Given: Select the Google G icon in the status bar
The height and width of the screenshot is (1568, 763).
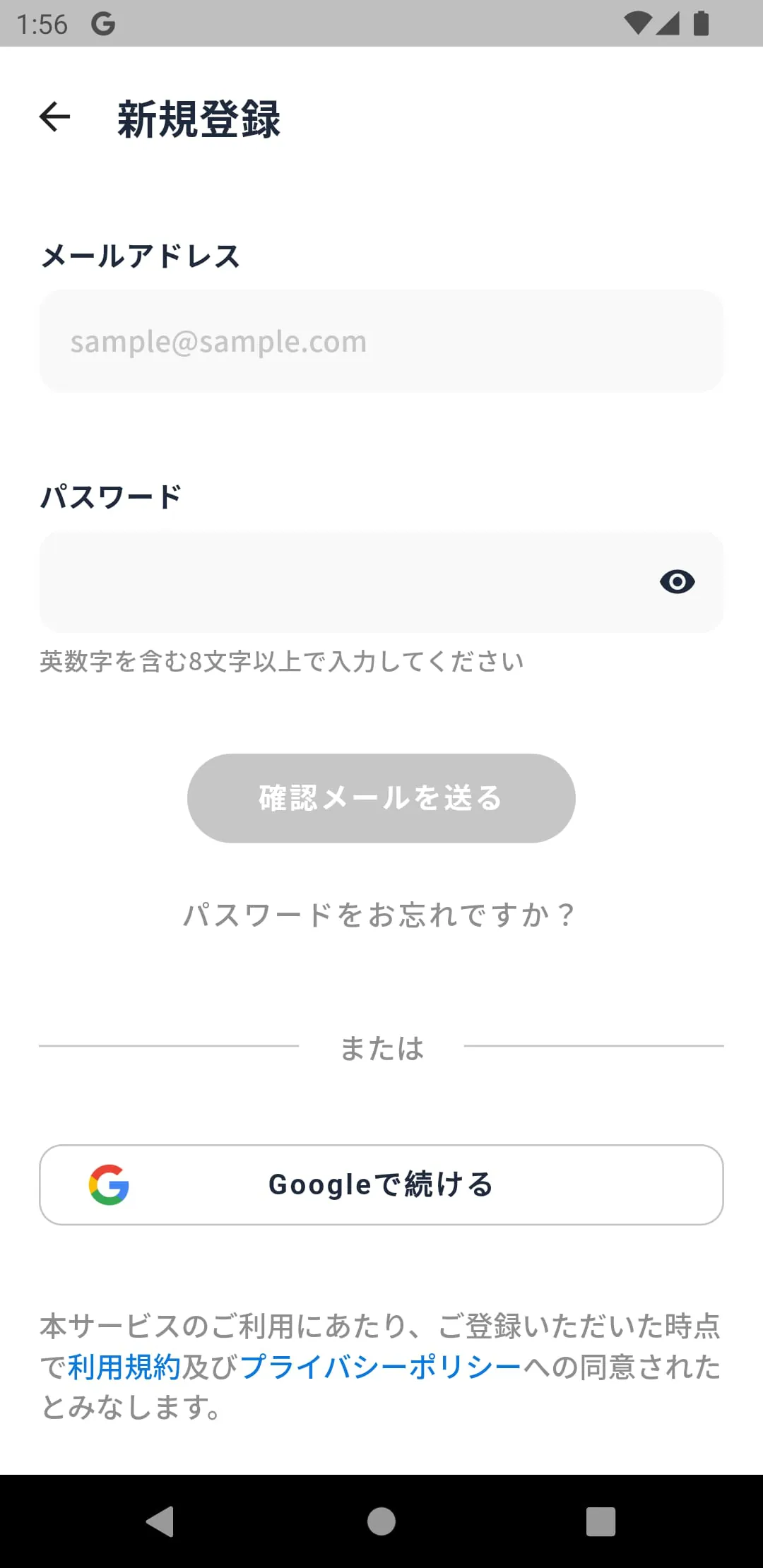Looking at the screenshot, I should coord(105,23).
